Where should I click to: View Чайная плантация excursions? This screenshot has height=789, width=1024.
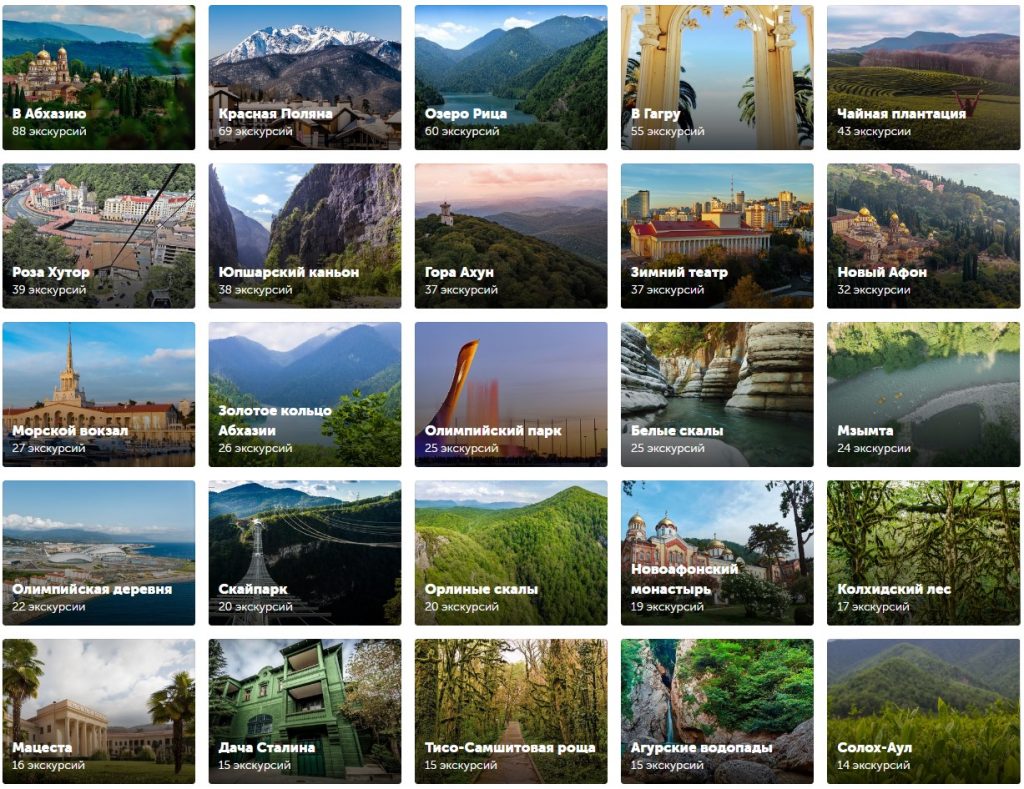(x=922, y=78)
